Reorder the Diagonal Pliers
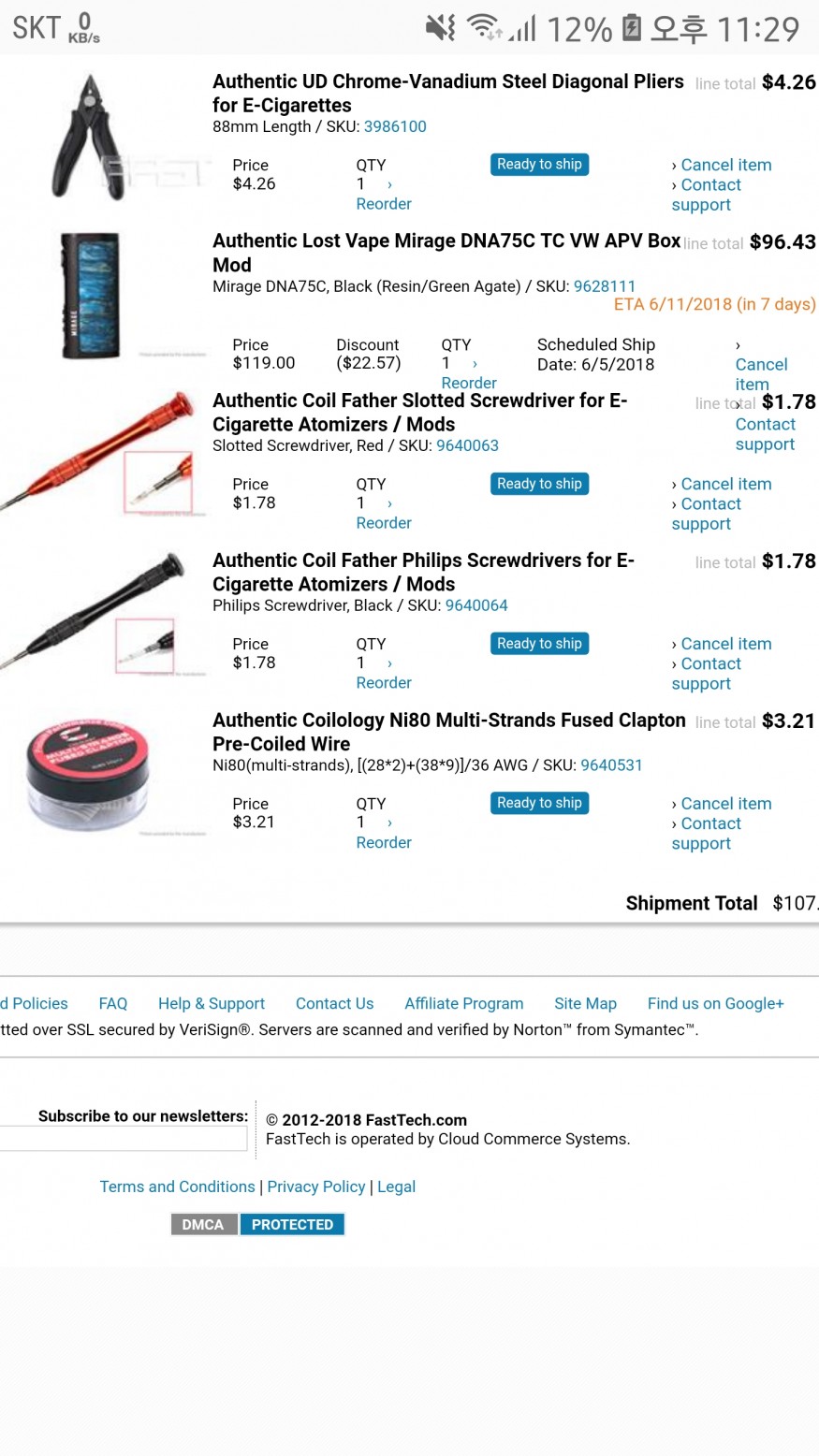This screenshot has height=1456, width=819. [383, 204]
